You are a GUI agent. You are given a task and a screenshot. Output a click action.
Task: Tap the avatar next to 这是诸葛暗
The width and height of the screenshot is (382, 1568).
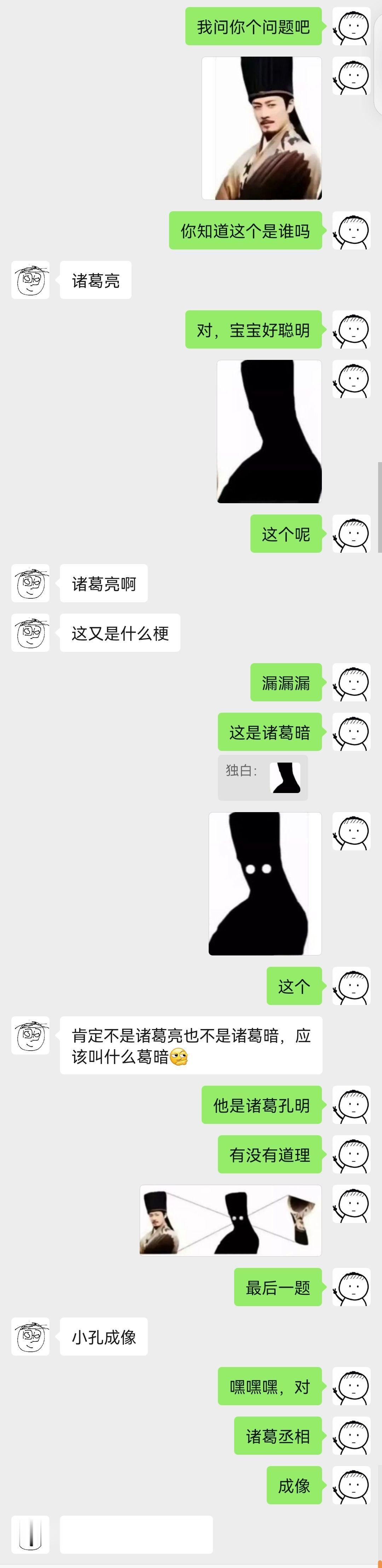tap(351, 732)
